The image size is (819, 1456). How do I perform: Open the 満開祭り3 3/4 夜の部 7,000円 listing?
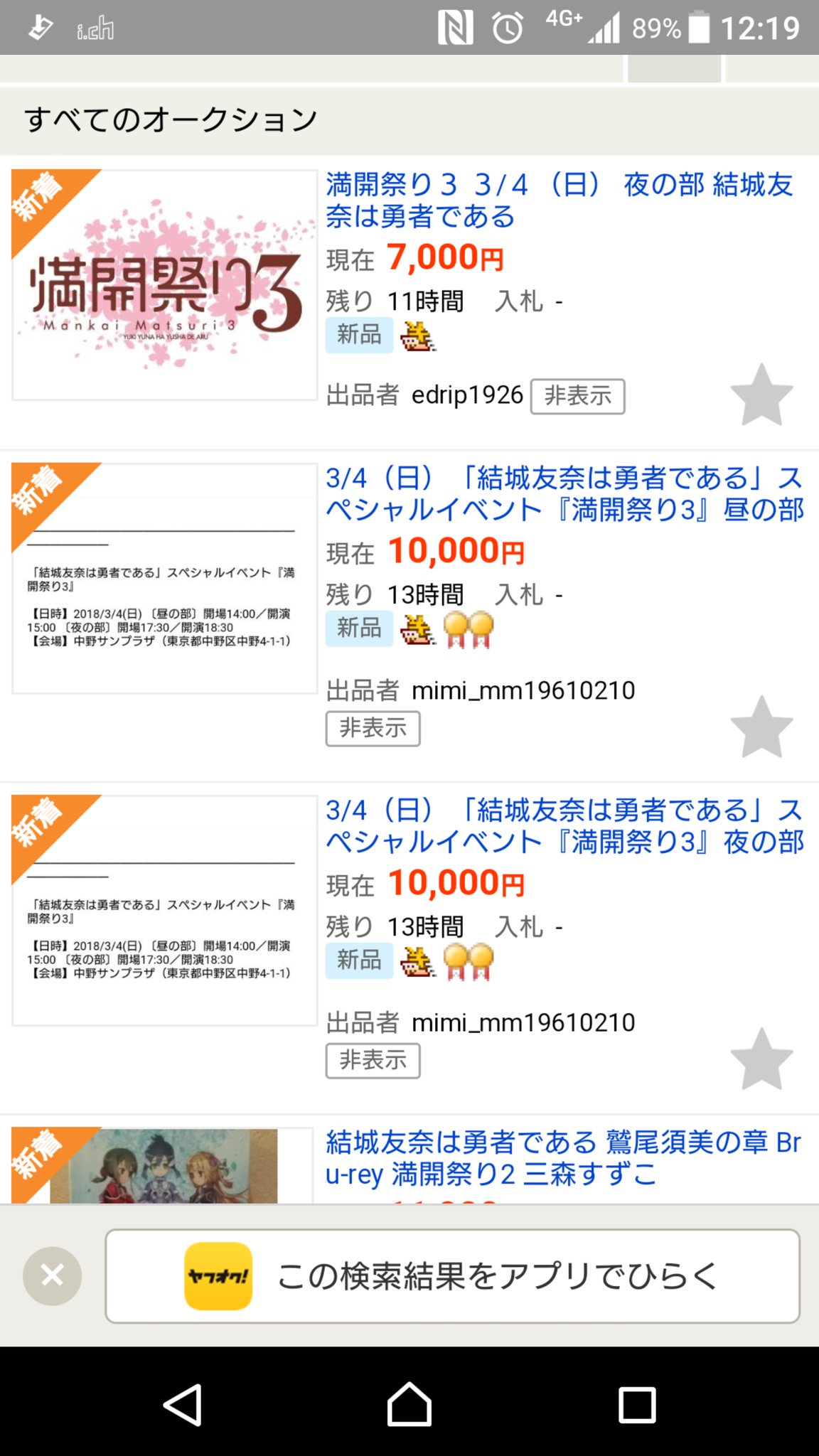[x=560, y=200]
